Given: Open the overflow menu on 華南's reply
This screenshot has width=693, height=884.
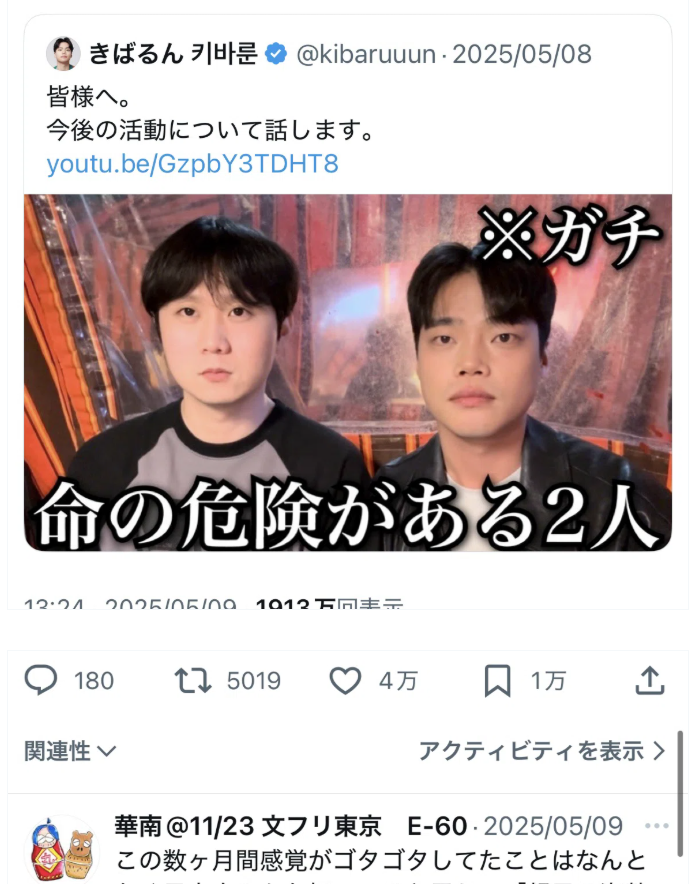Looking at the screenshot, I should tap(656, 826).
